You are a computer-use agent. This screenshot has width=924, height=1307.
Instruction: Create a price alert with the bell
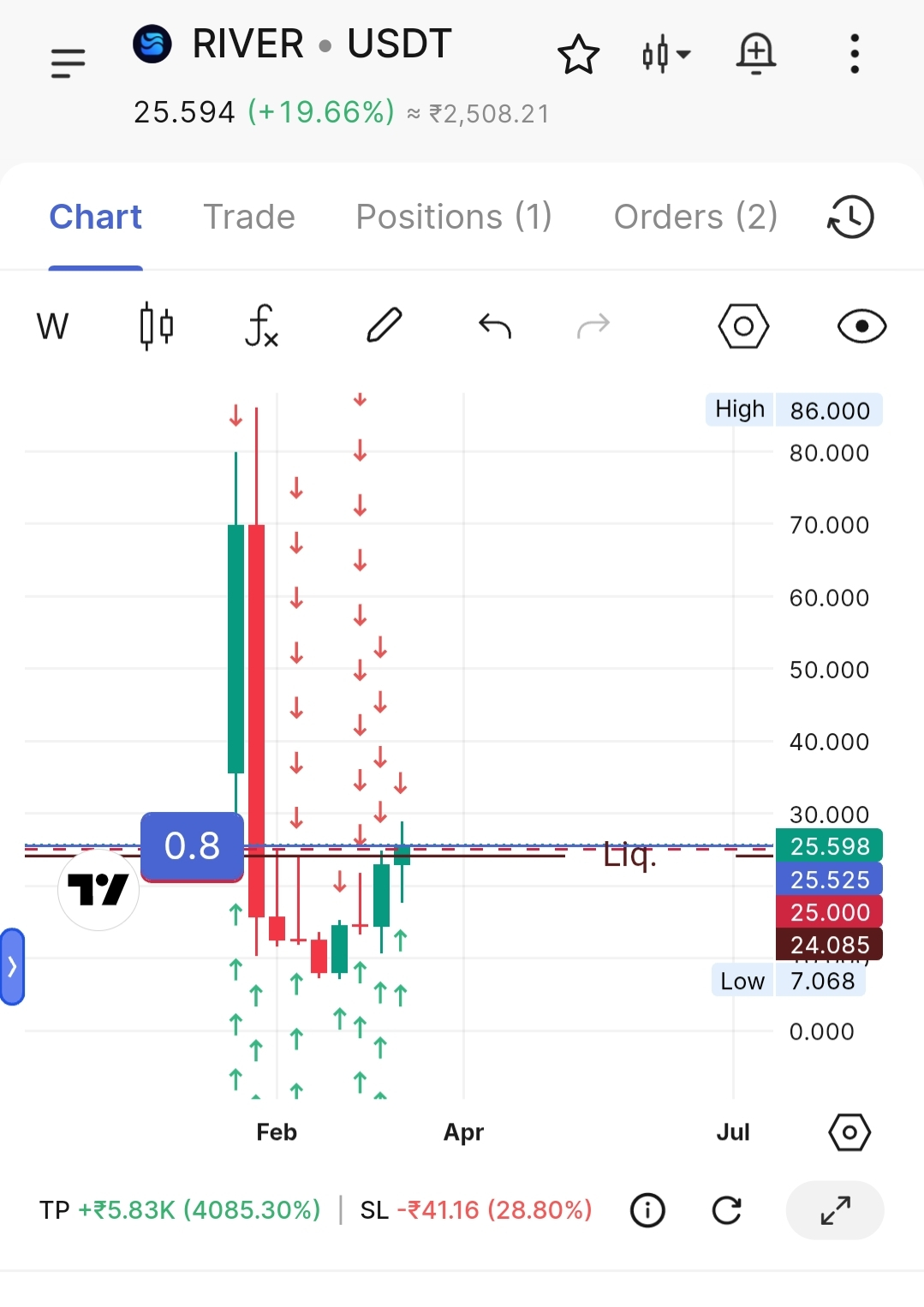tap(756, 55)
